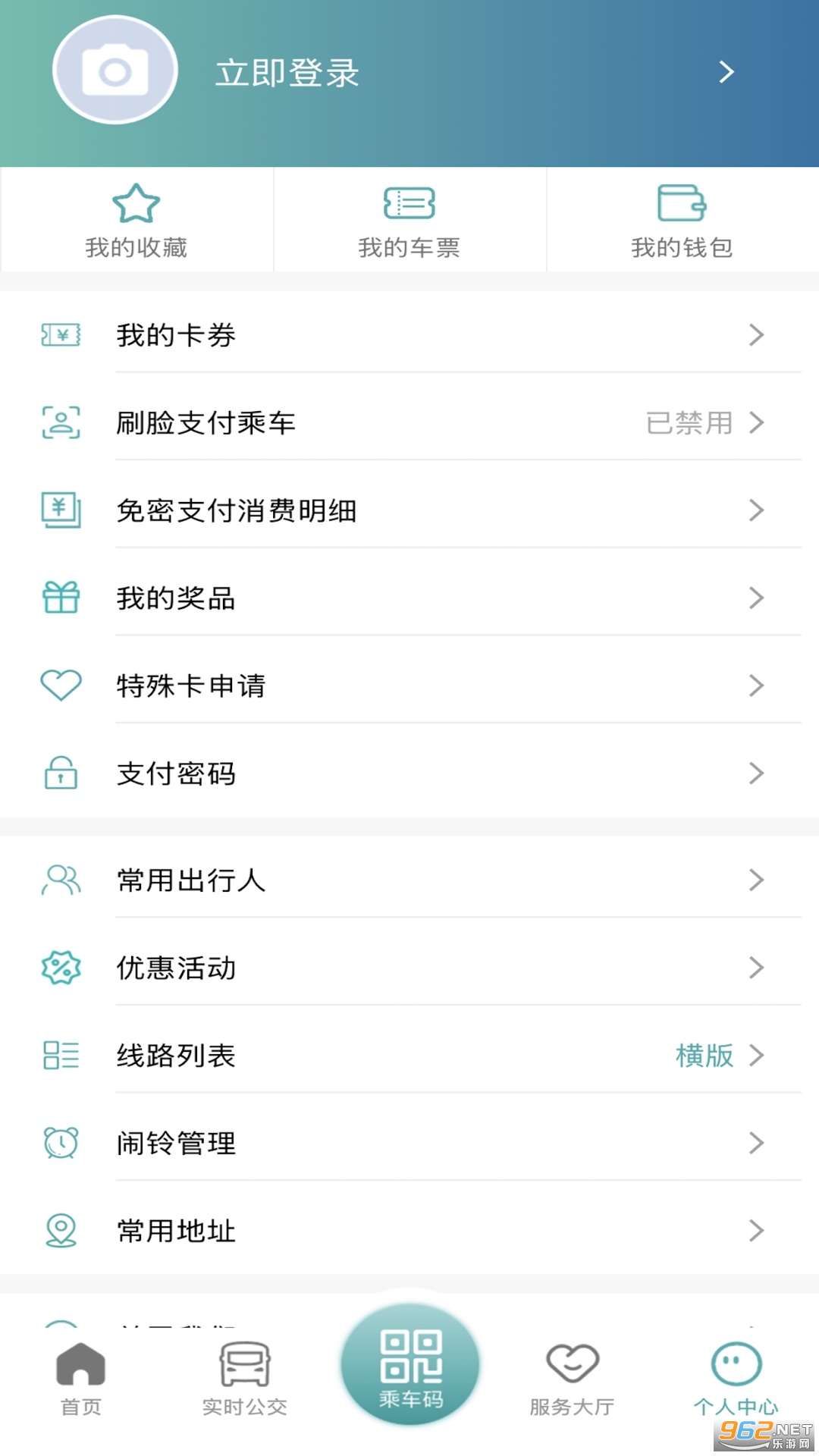Open 免密支付消费明细
The width and height of the screenshot is (819, 1456).
(x=237, y=510)
